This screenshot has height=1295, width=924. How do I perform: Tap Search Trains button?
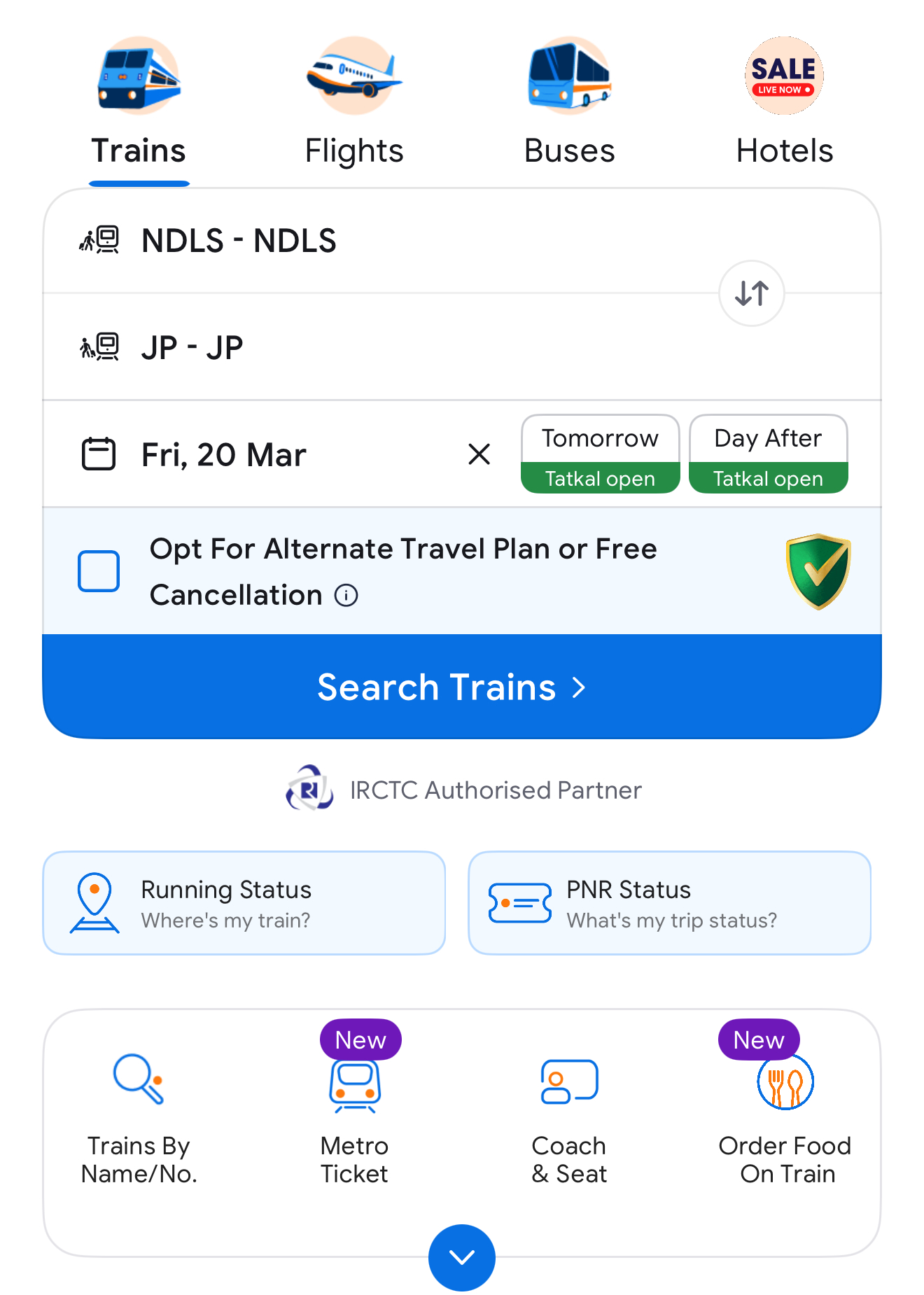click(x=462, y=687)
